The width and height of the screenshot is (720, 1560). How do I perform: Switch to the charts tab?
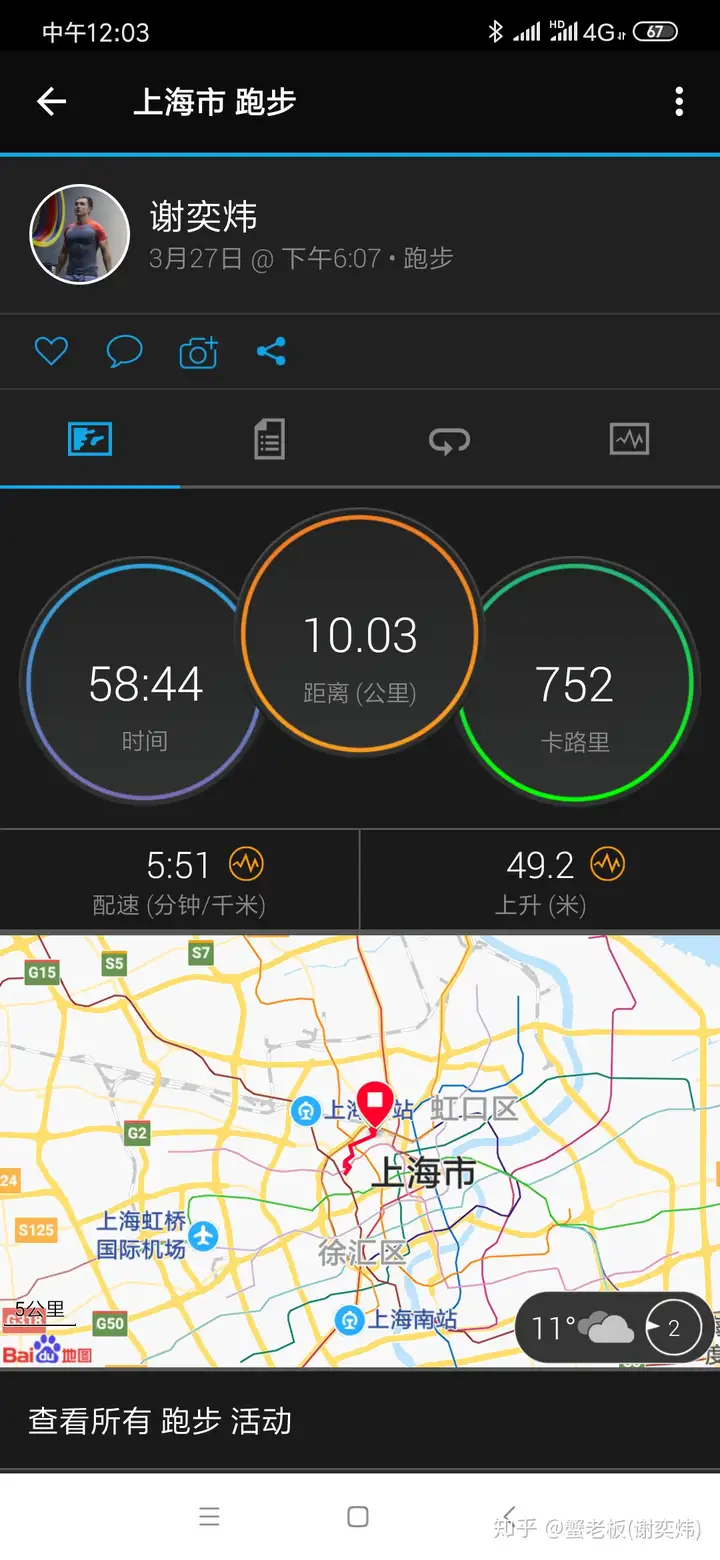629,439
